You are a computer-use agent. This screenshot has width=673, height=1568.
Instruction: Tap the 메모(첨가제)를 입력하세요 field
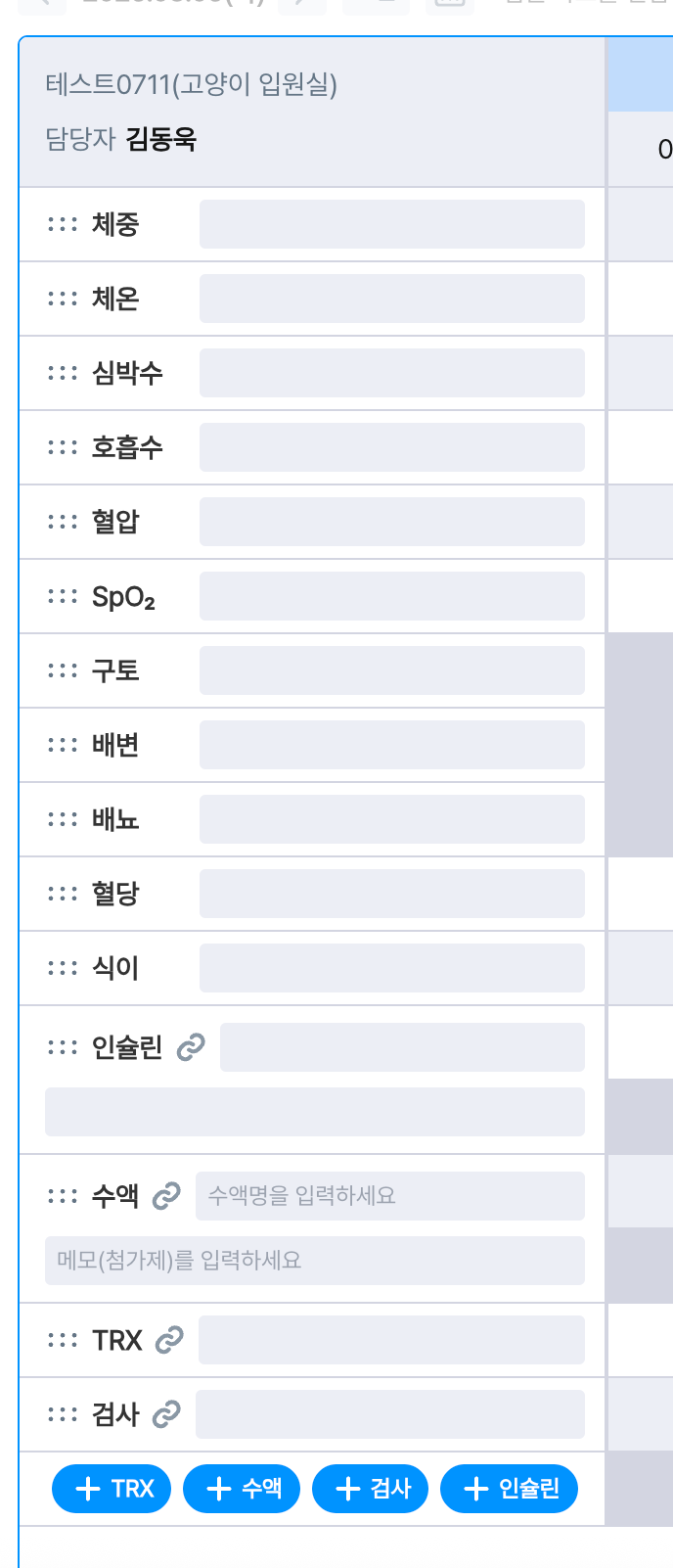(x=314, y=1261)
